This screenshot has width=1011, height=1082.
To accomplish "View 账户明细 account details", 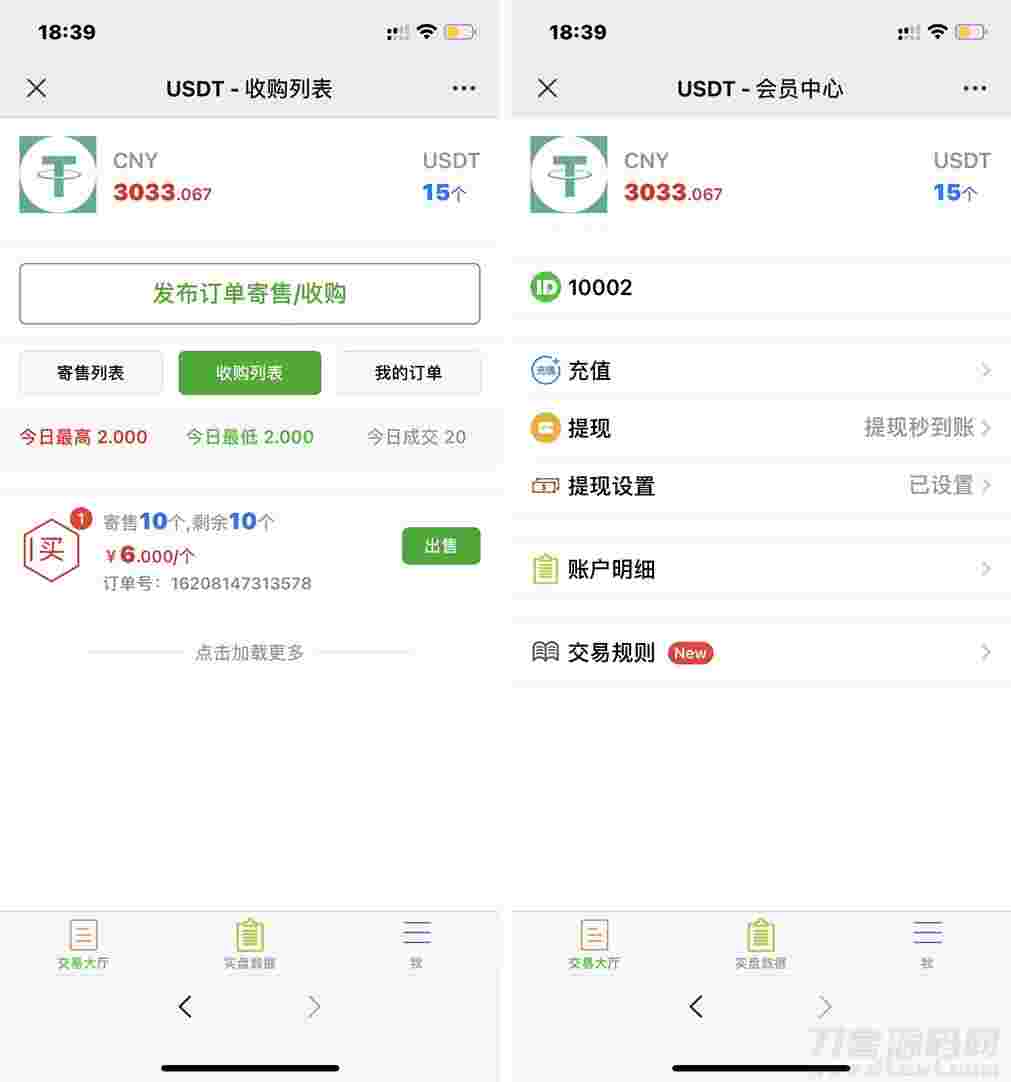I will pos(760,570).
